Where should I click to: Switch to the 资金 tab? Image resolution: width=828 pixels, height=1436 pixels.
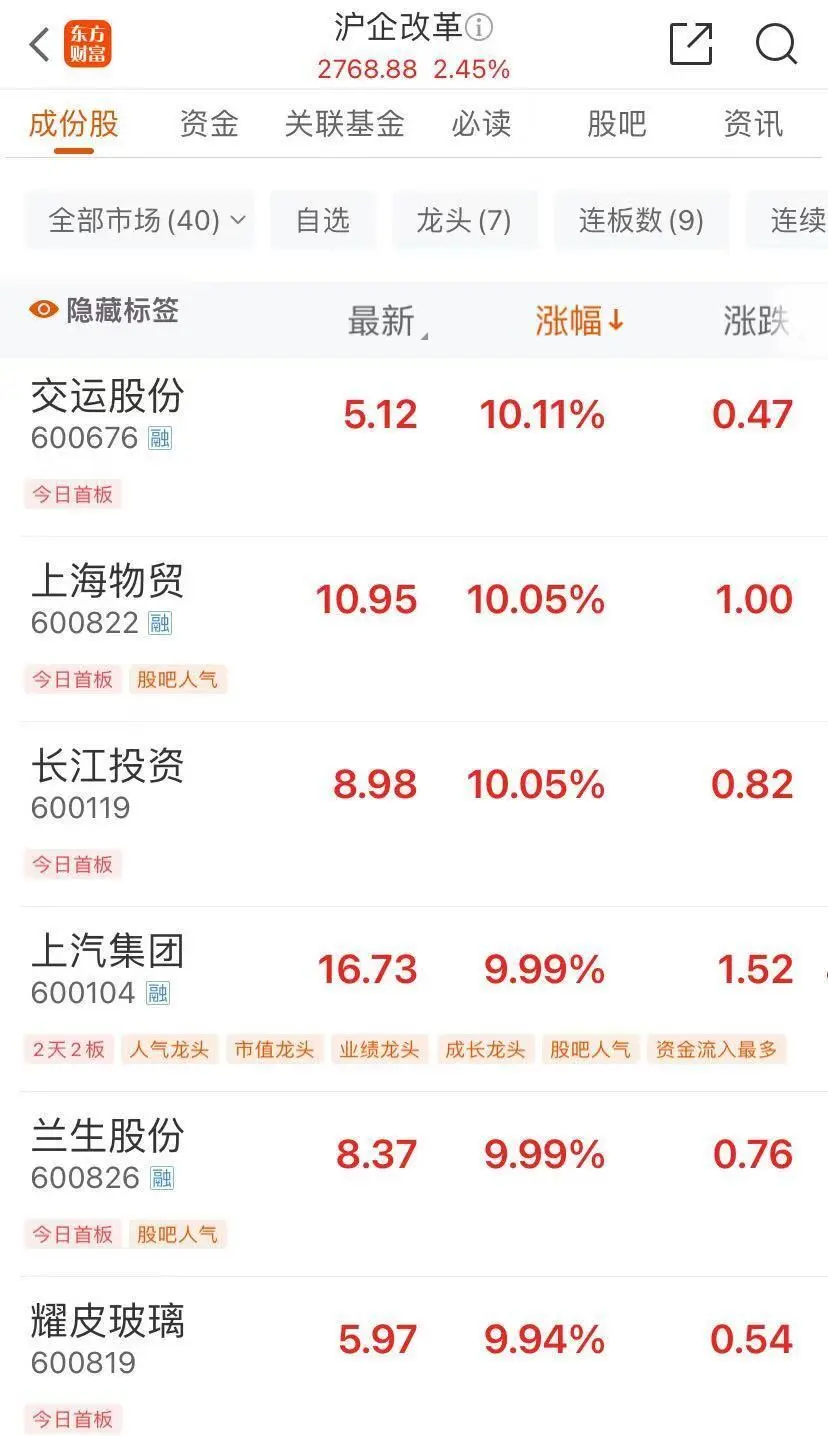209,124
